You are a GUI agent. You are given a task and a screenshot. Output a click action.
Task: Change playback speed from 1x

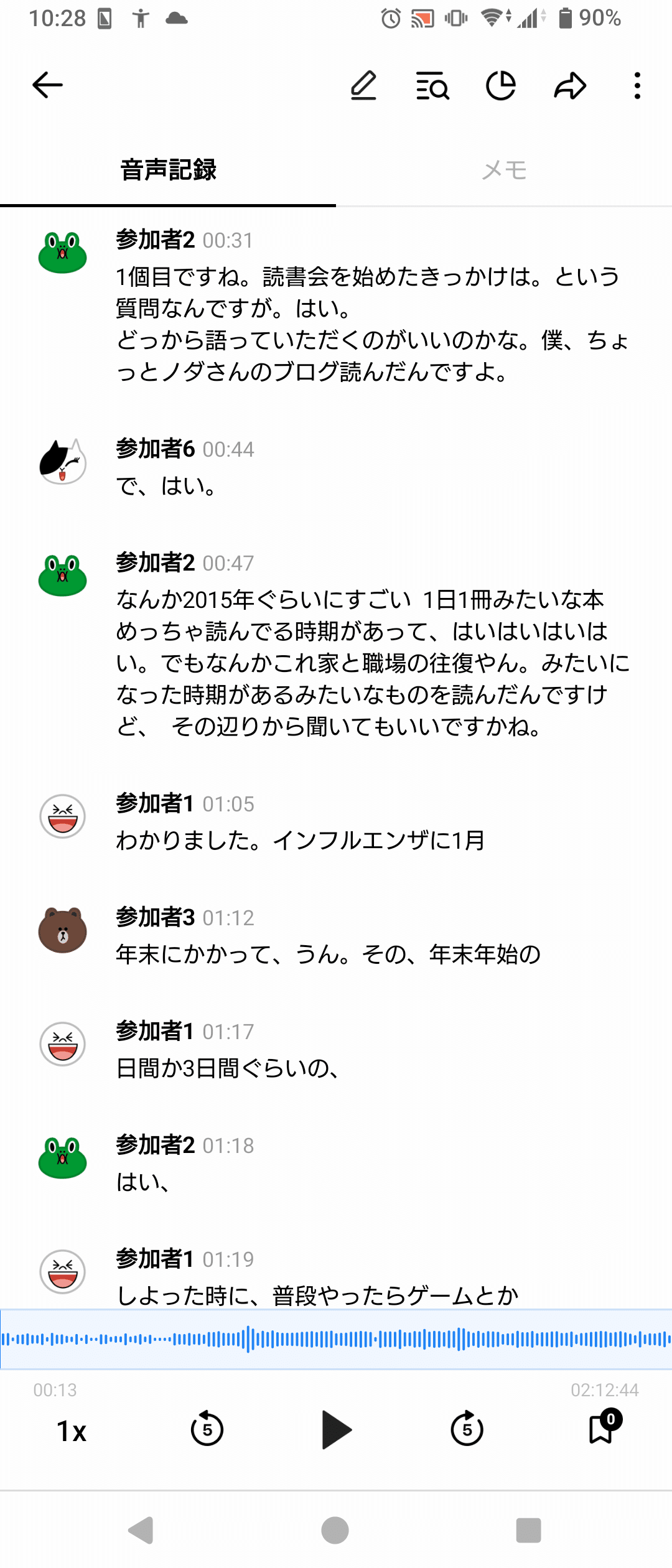70,1429
